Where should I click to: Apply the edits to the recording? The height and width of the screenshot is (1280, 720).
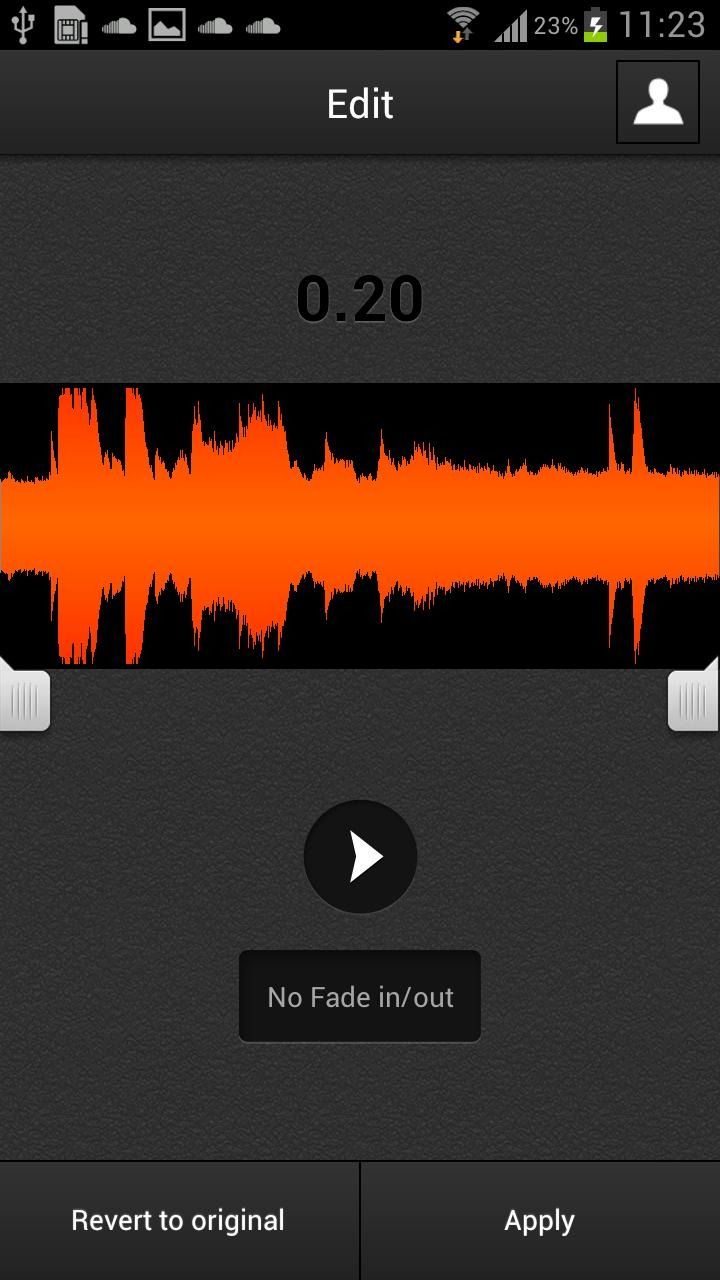click(539, 1219)
